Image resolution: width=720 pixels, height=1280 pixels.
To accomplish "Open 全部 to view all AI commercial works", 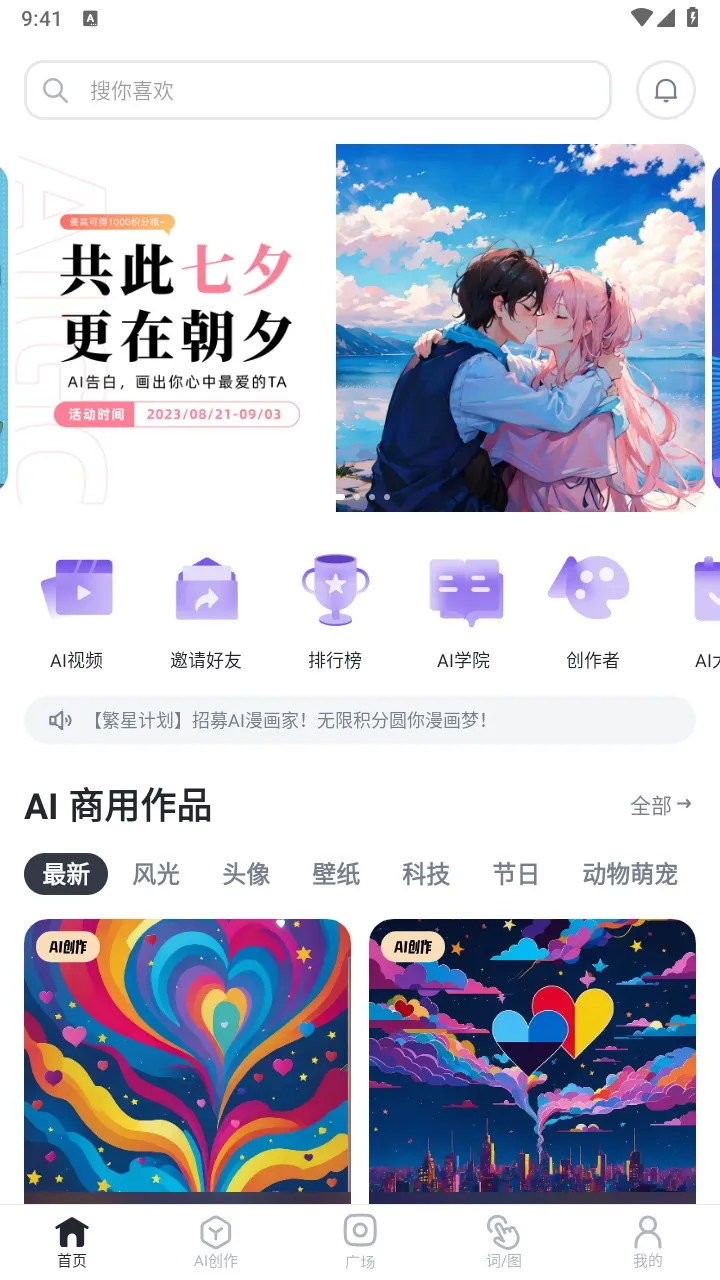I will coord(659,805).
